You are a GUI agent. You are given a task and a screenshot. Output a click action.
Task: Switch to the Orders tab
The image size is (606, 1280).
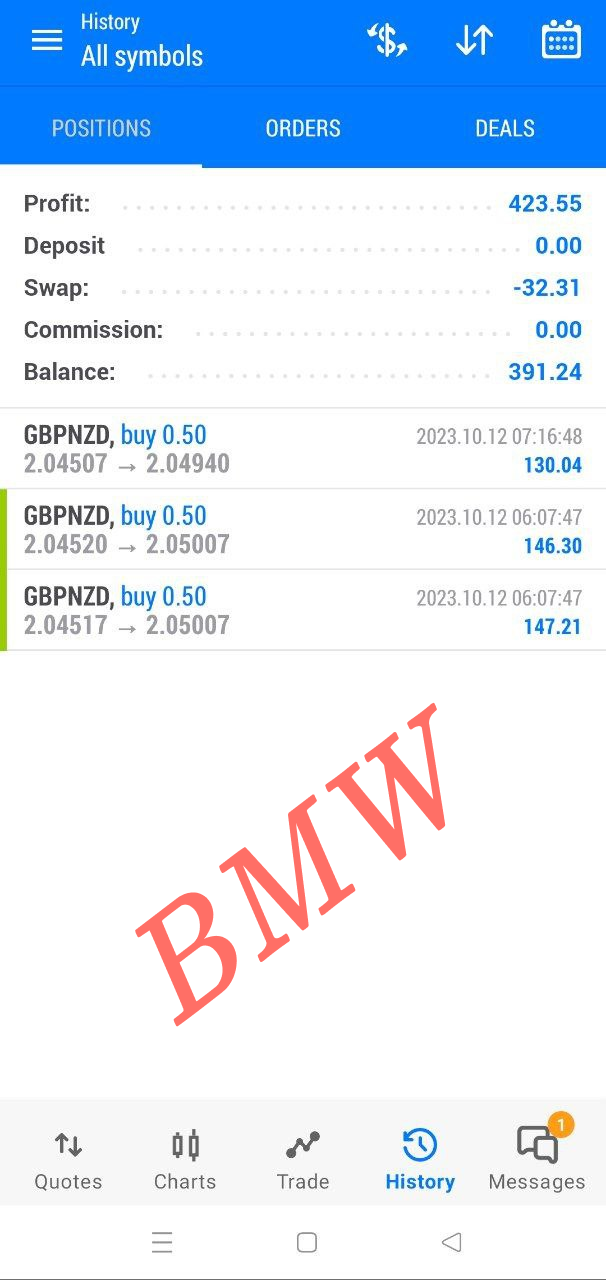[x=303, y=128]
